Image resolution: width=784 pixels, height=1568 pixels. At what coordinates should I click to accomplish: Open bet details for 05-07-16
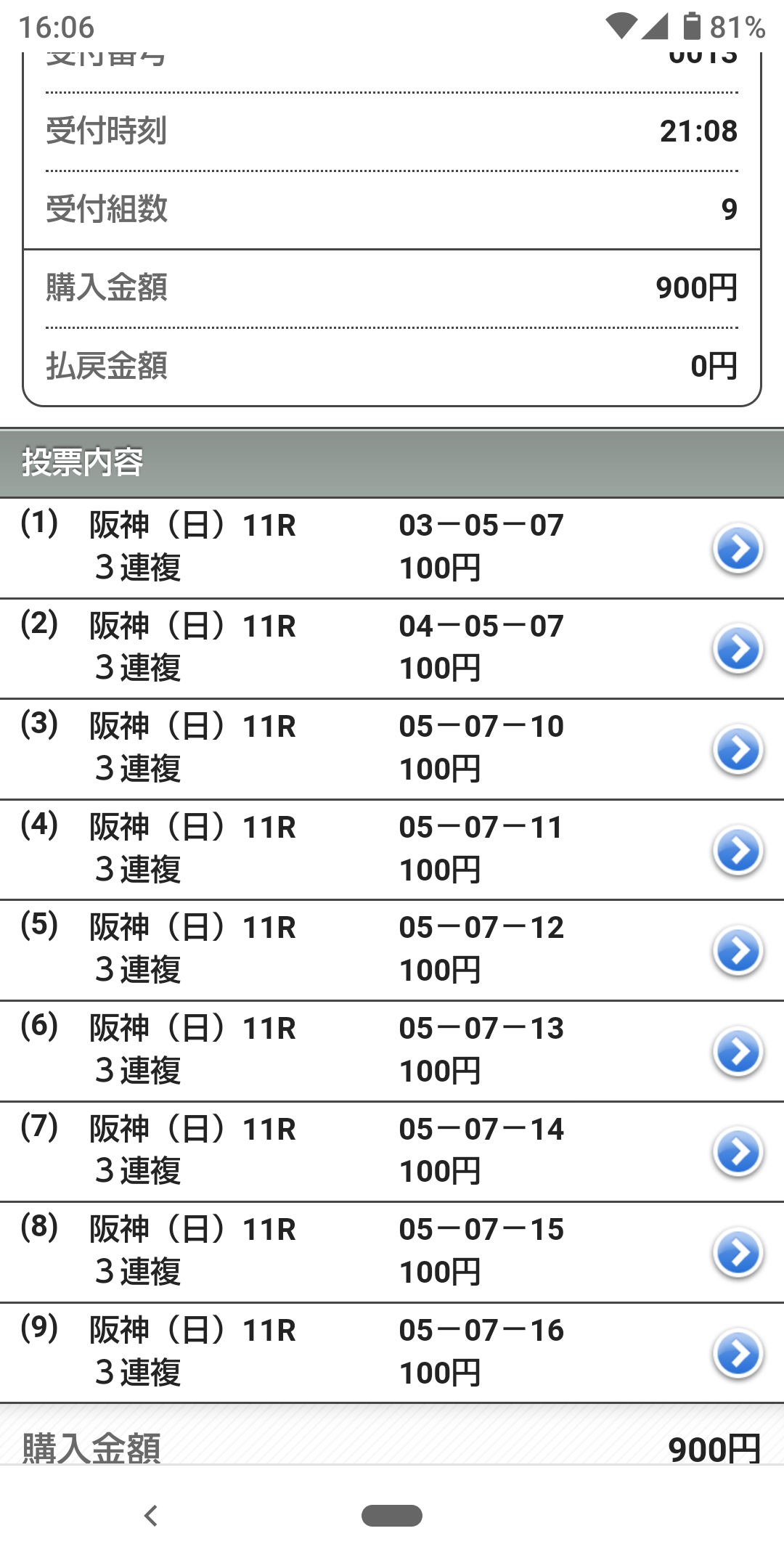[738, 1353]
